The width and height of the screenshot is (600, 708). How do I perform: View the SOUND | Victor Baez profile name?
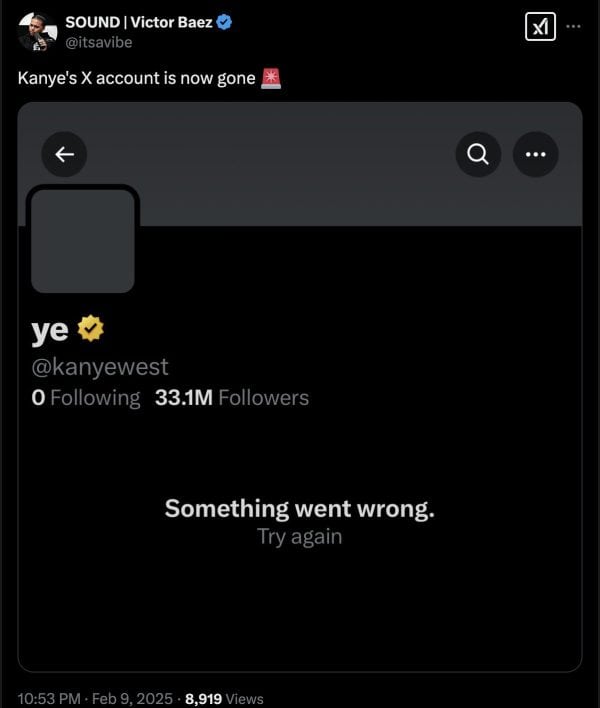pyautogui.click(x=139, y=22)
